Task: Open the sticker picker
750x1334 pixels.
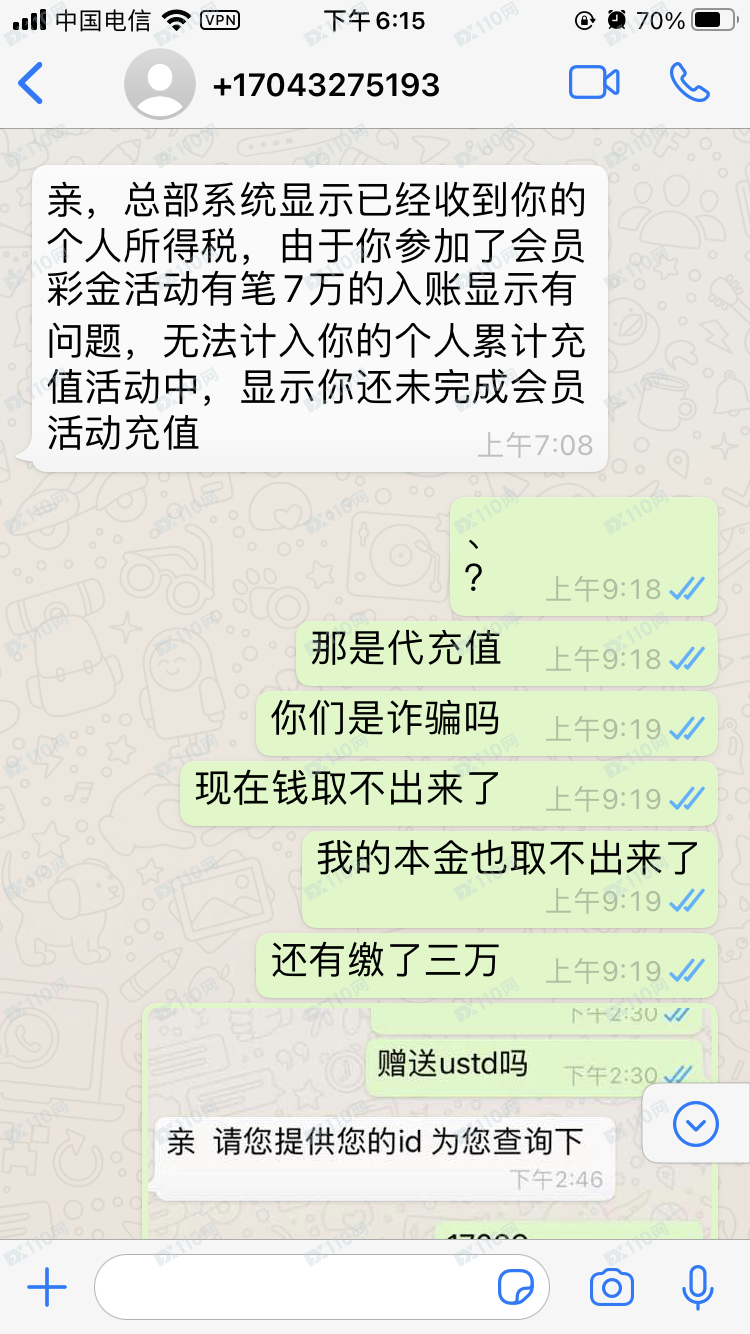Action: (516, 1287)
